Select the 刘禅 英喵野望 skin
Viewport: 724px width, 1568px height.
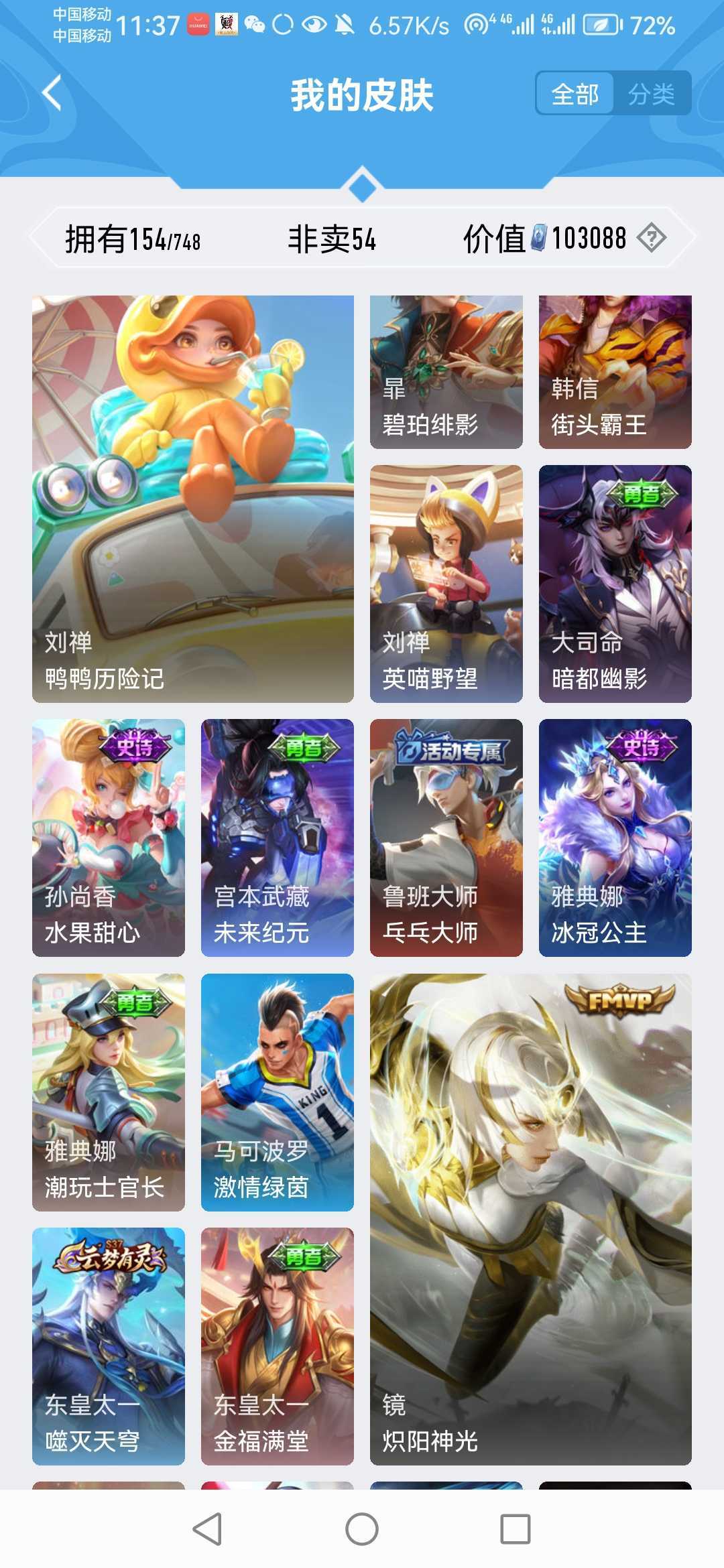pos(446,584)
